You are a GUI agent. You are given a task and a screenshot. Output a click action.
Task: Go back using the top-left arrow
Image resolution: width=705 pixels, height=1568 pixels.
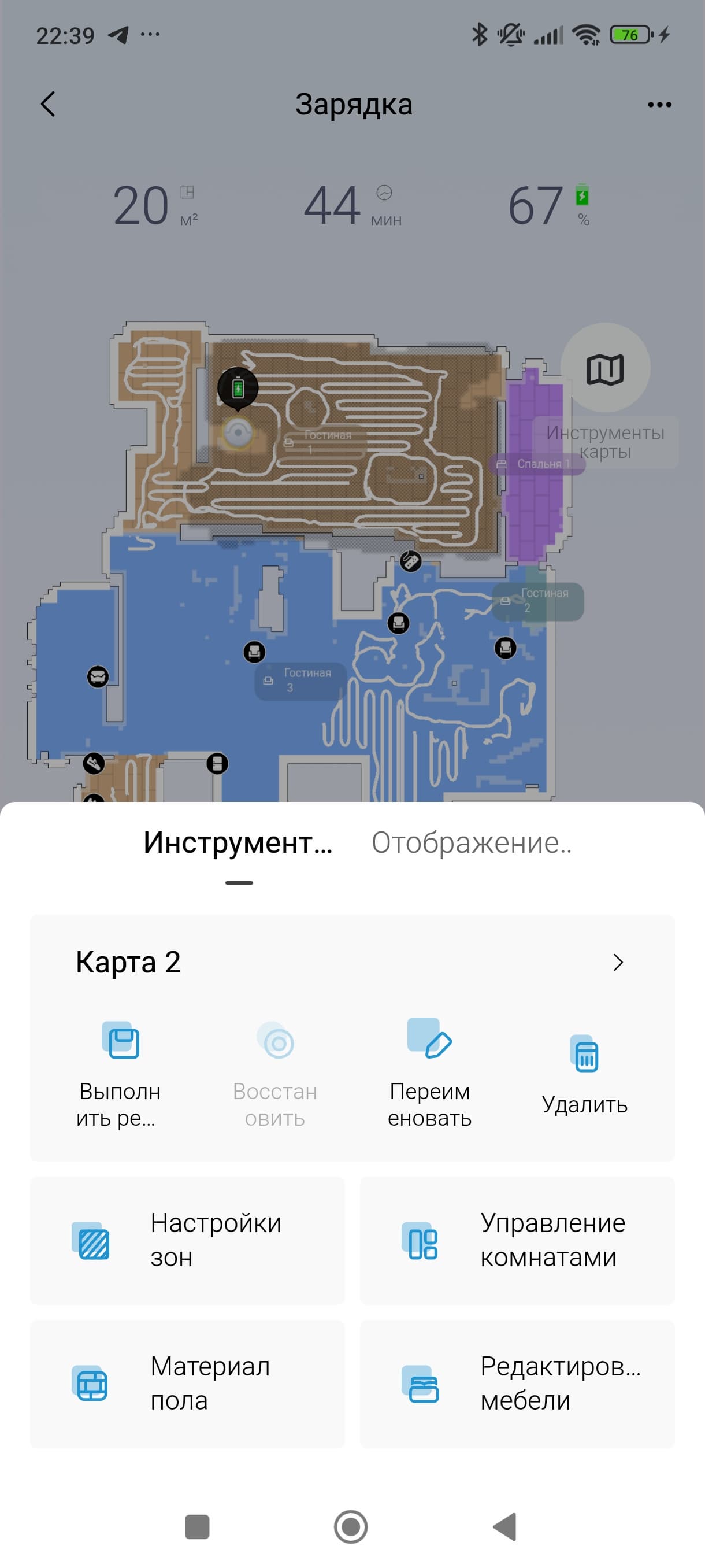point(48,104)
